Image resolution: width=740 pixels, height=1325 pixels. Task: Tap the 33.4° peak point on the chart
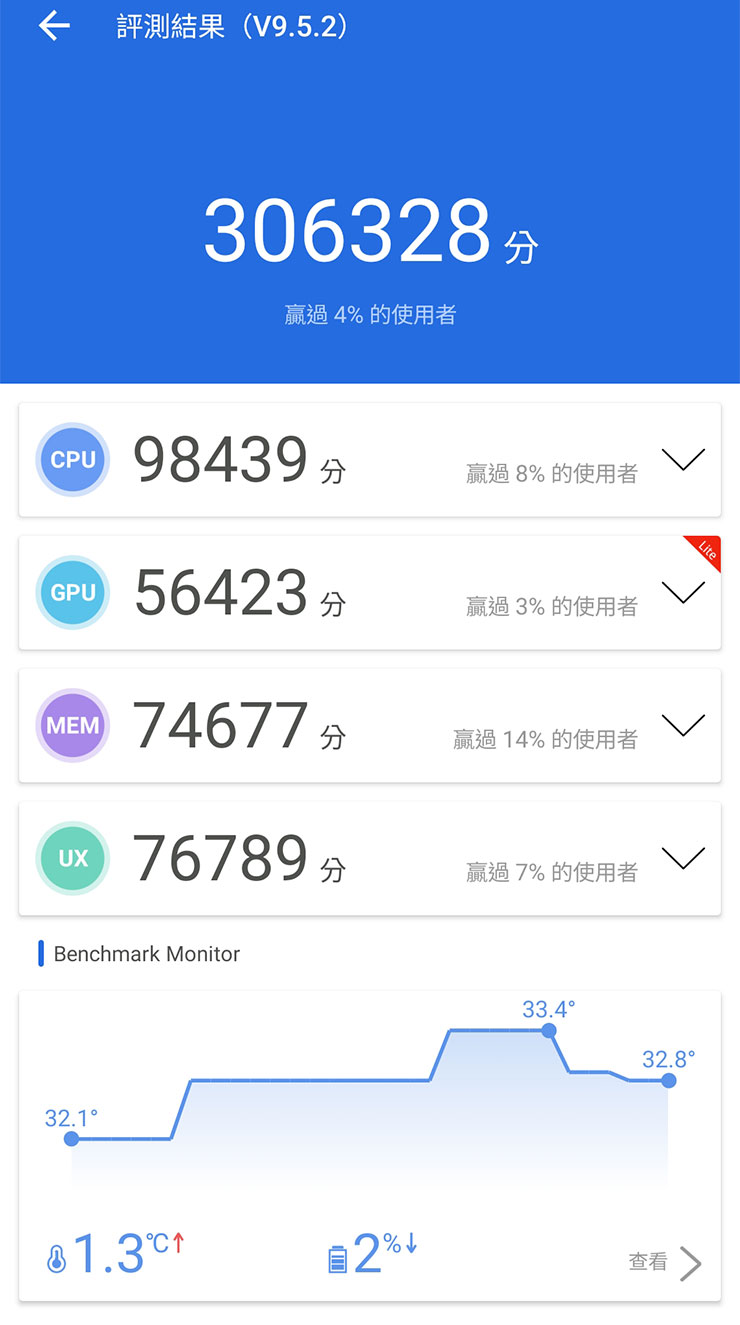(547, 1029)
